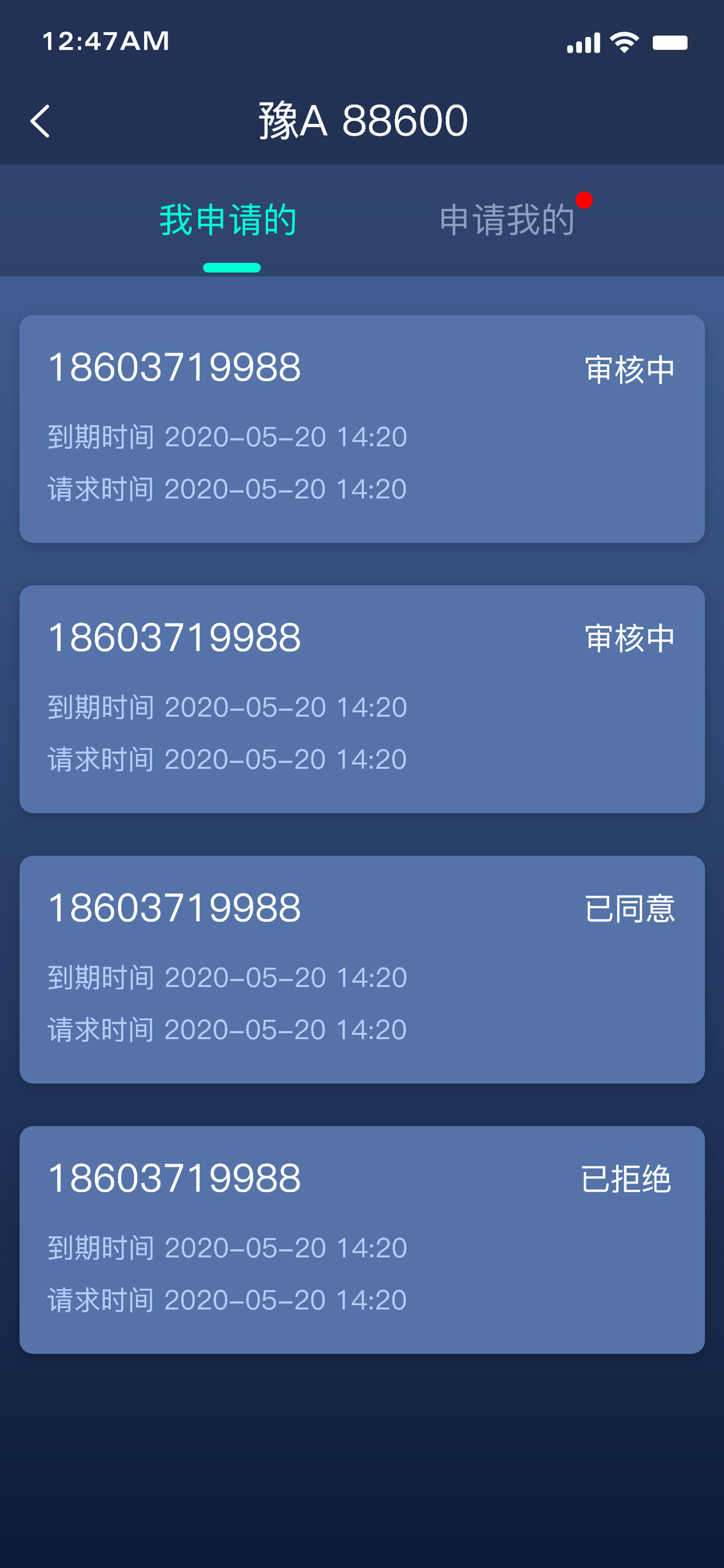This screenshot has height=1568, width=724.
Task: Open the 已同意 request card
Action: click(x=361, y=969)
